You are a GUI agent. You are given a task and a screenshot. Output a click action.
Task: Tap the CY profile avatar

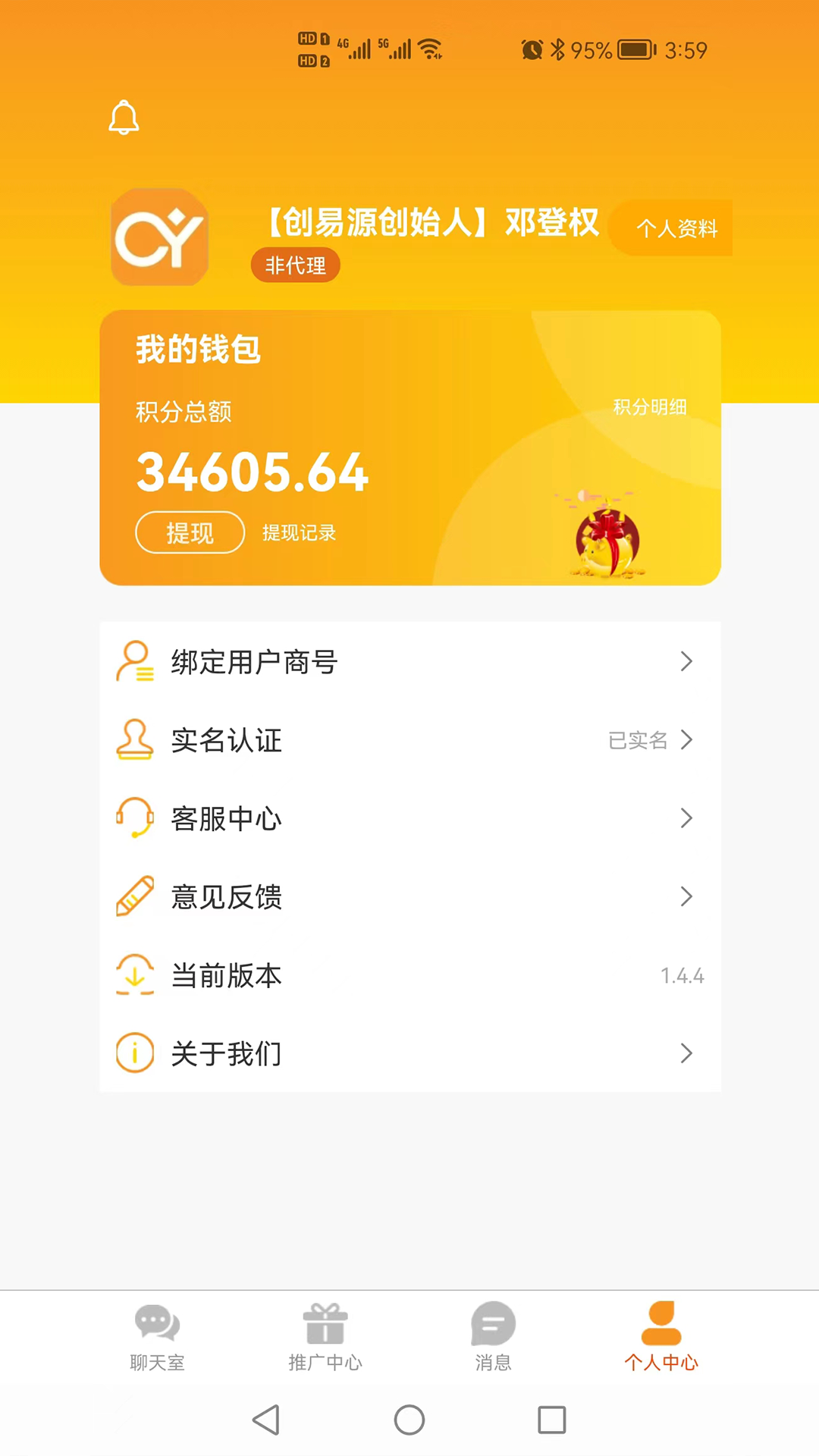point(159,237)
